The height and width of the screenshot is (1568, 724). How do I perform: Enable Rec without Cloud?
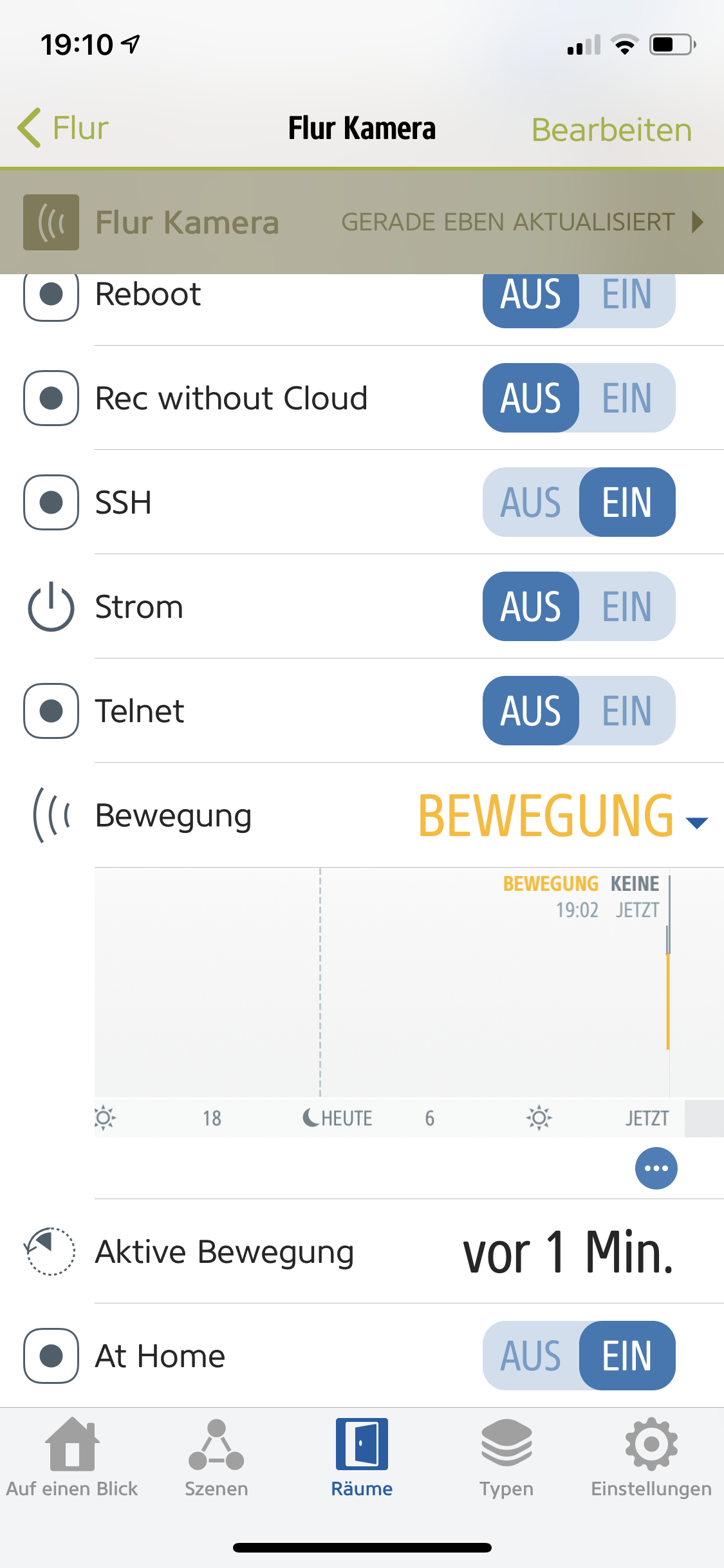click(x=627, y=398)
